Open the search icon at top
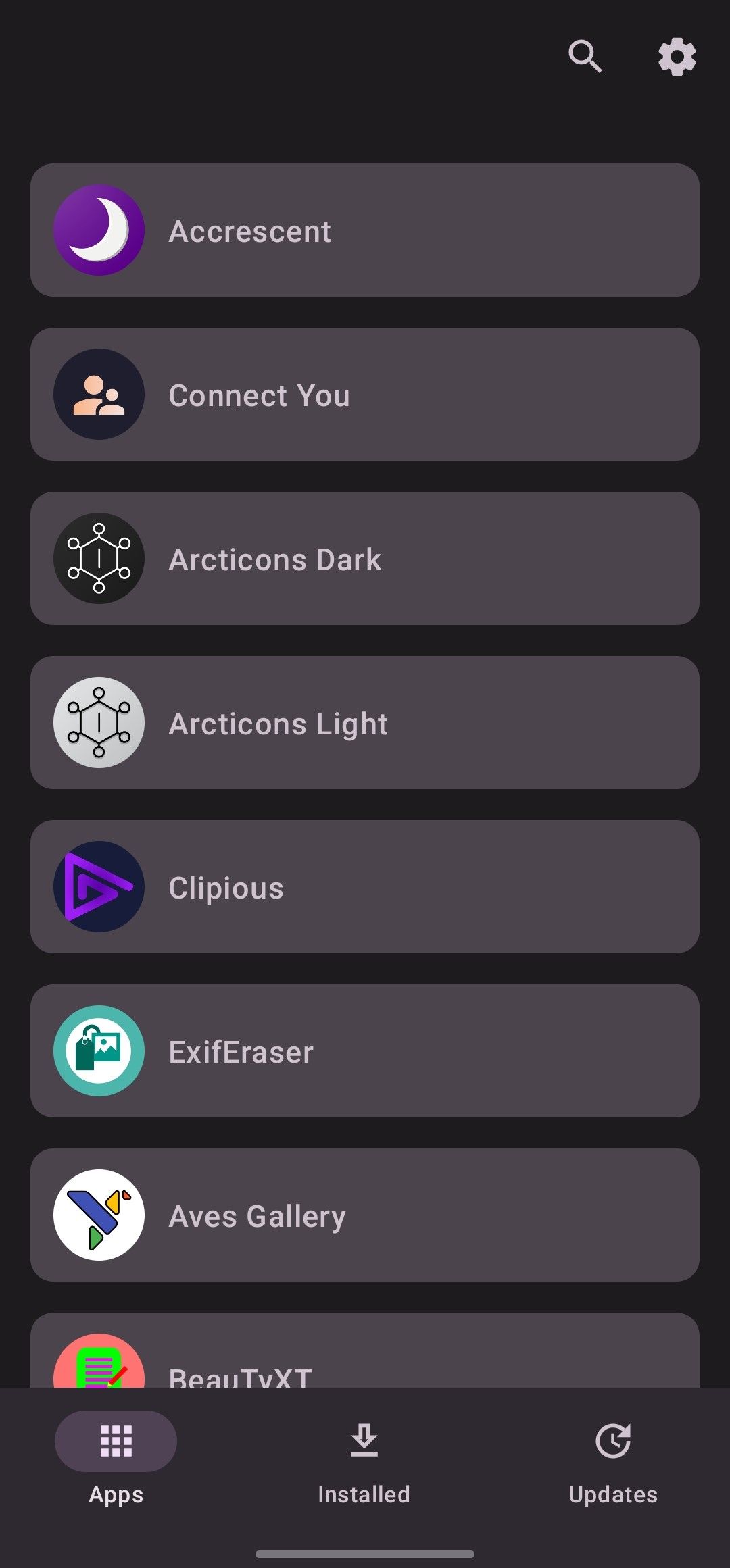 (585, 57)
